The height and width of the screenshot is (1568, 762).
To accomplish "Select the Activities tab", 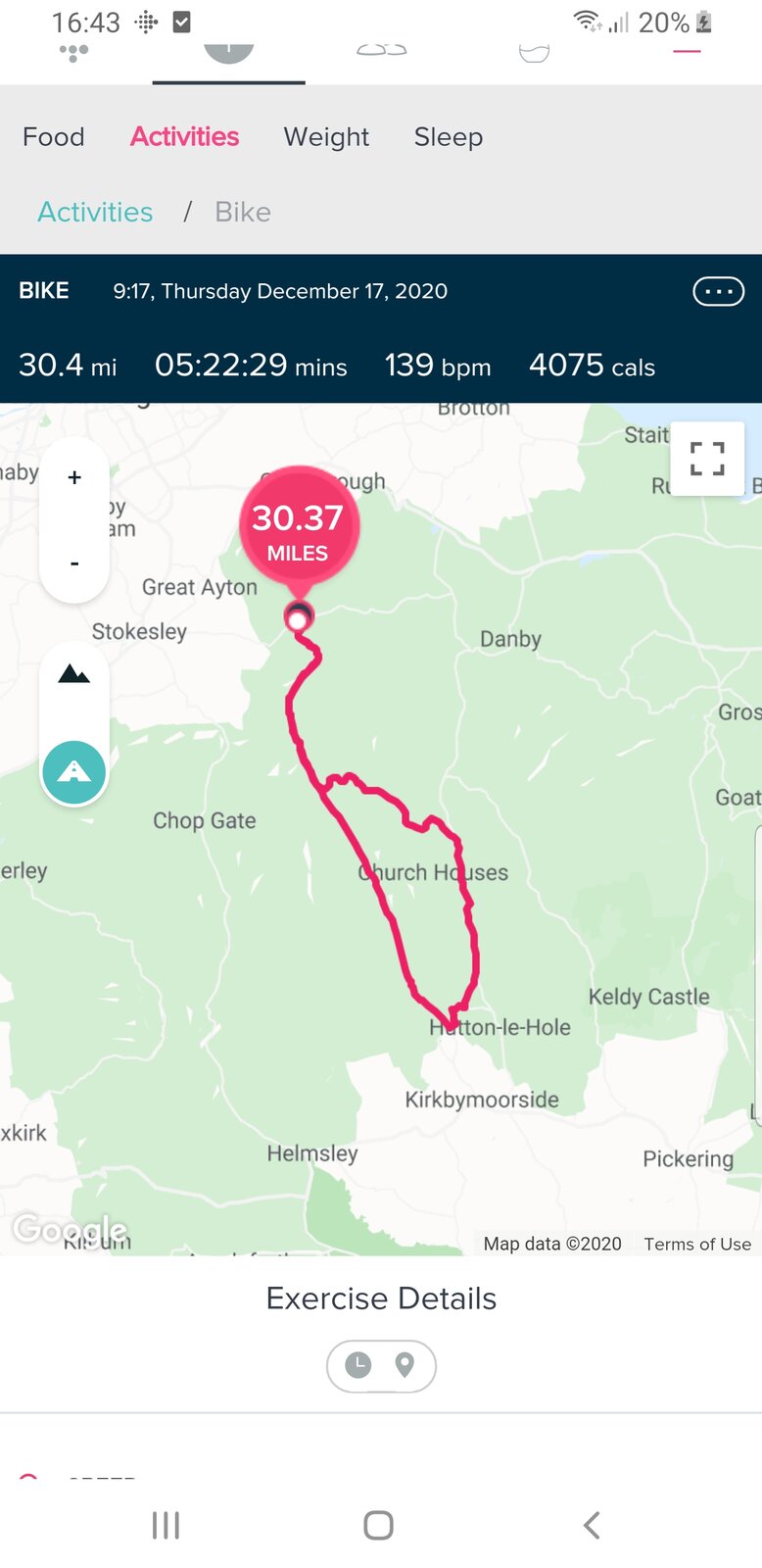I will (184, 137).
